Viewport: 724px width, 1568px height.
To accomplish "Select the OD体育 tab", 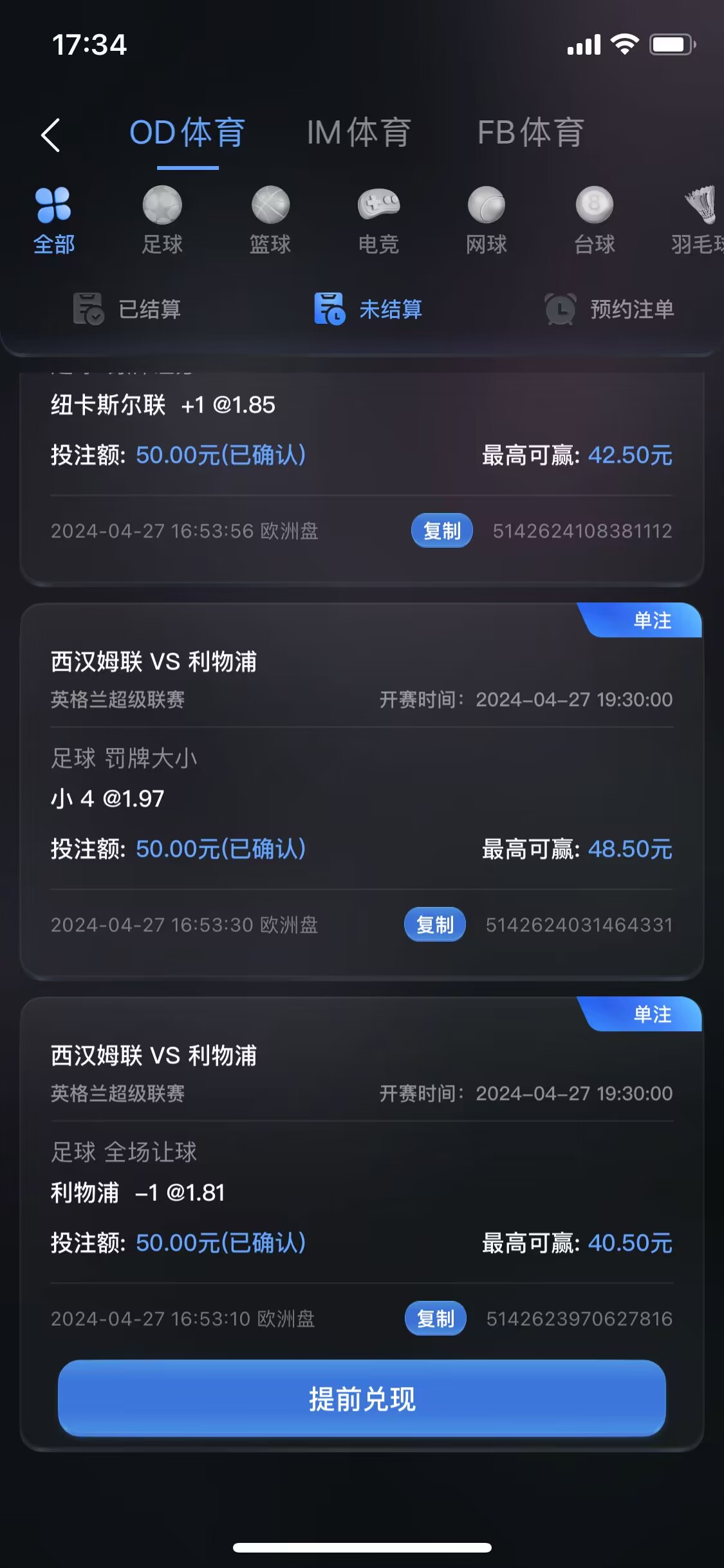I will (187, 133).
